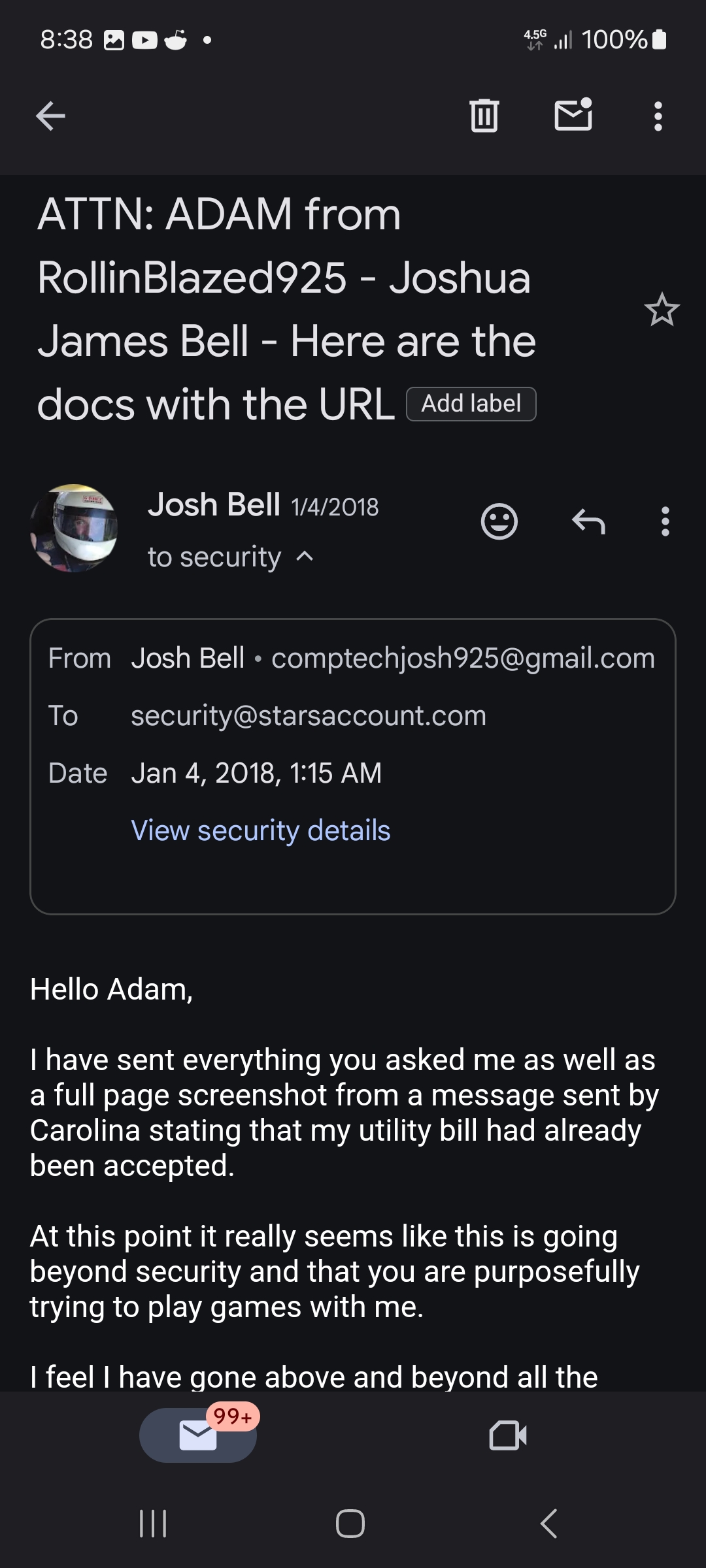Add an emoji reaction to the message

click(499, 521)
